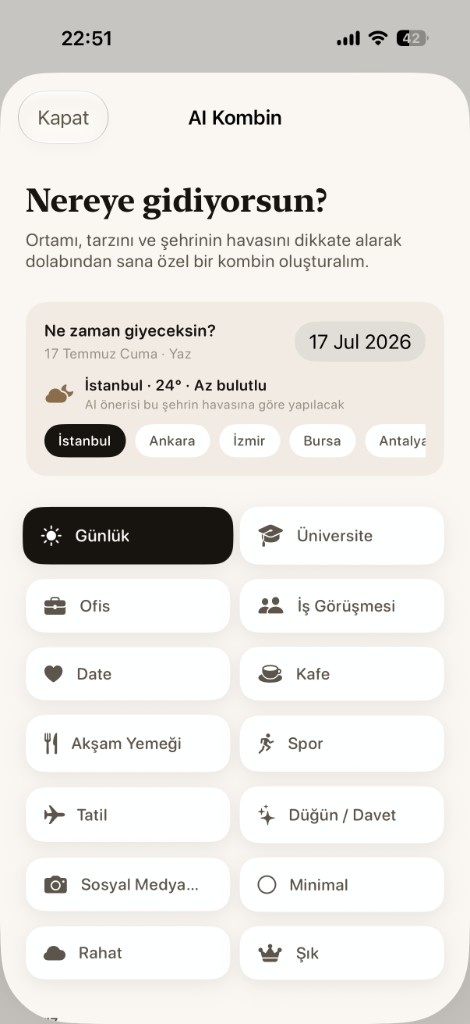This screenshot has width=470, height=1024.
Task: Select the Ankara city chip
Action: click(x=172, y=441)
